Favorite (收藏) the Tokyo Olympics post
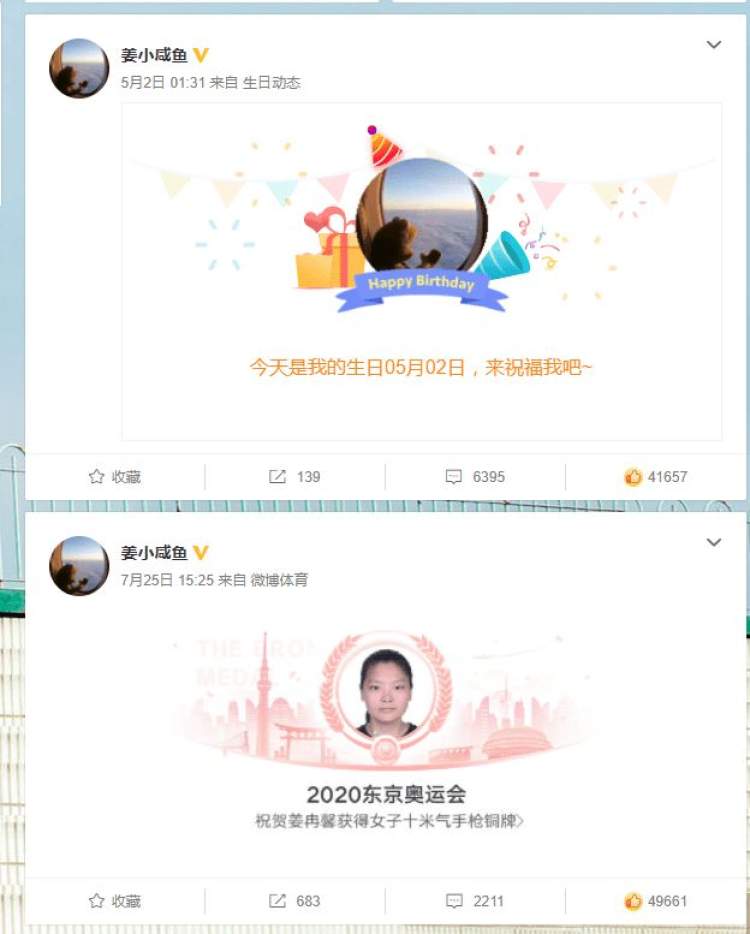The height and width of the screenshot is (934, 750). pos(114,901)
